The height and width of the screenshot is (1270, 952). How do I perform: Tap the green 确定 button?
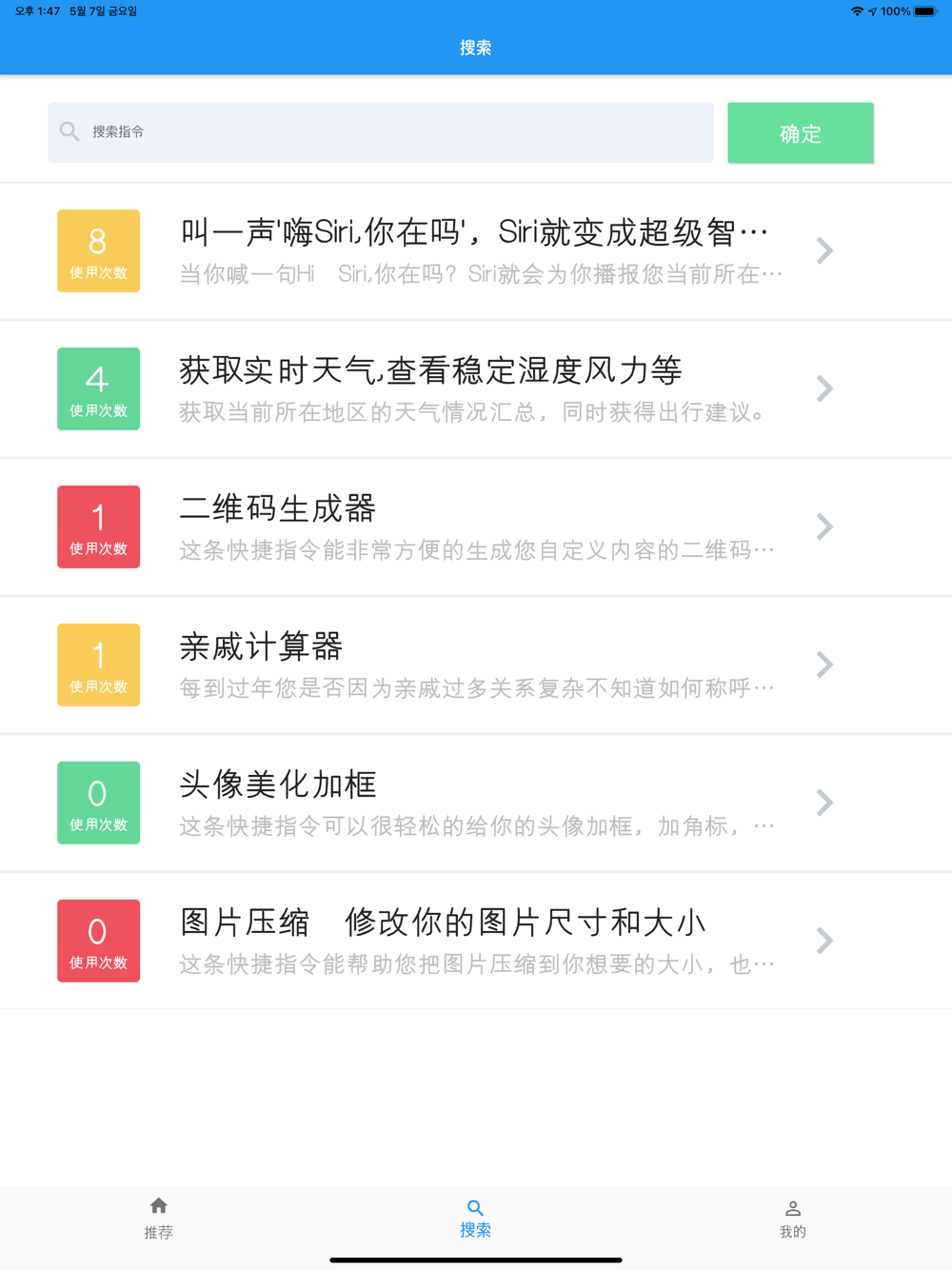tap(800, 132)
